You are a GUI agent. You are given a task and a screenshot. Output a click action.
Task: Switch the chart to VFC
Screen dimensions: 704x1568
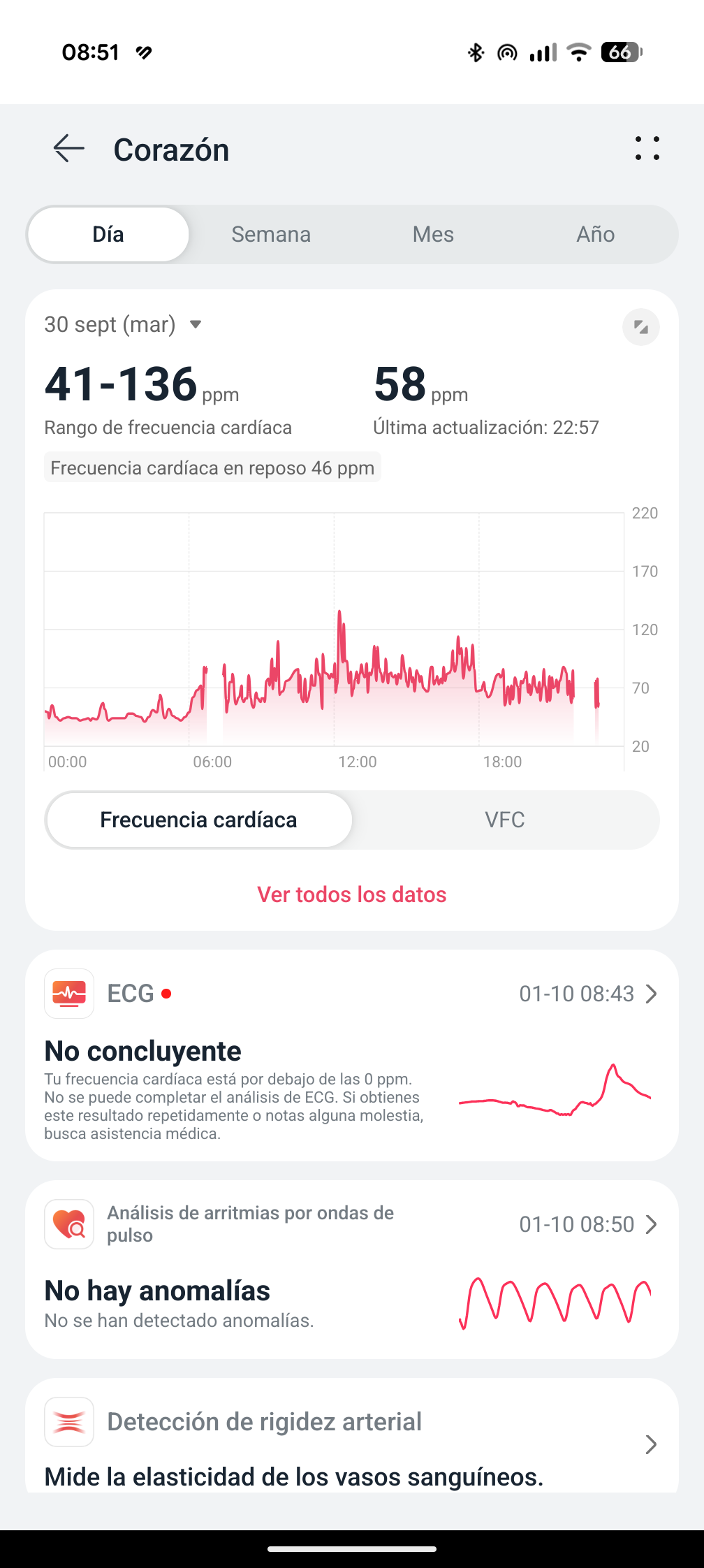click(x=504, y=820)
